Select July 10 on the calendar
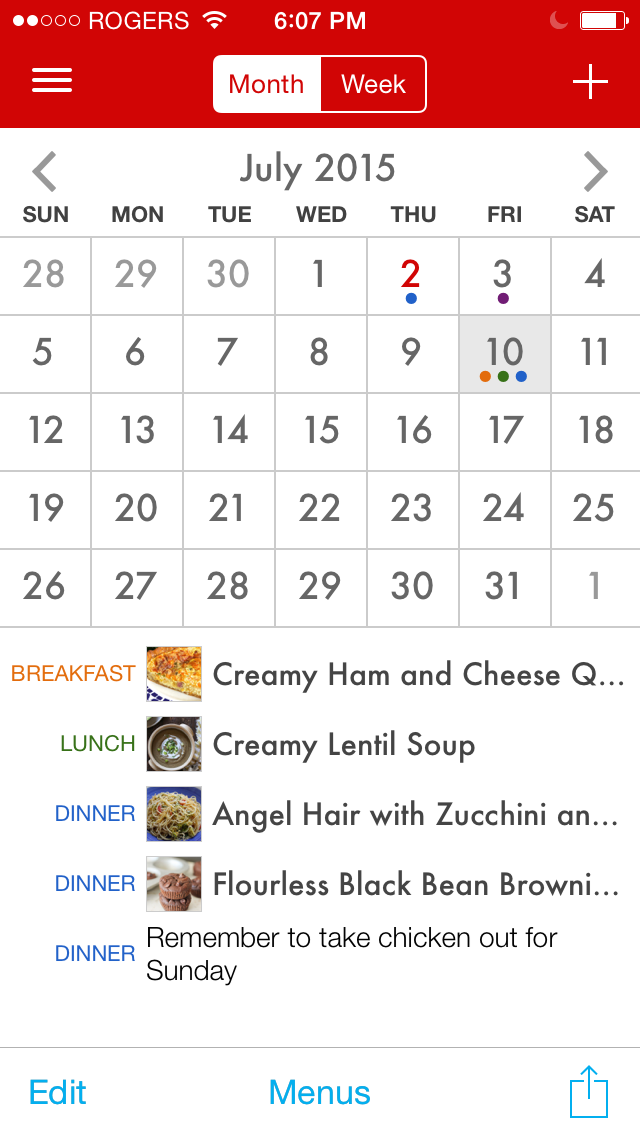The width and height of the screenshot is (640, 1136). [504, 354]
